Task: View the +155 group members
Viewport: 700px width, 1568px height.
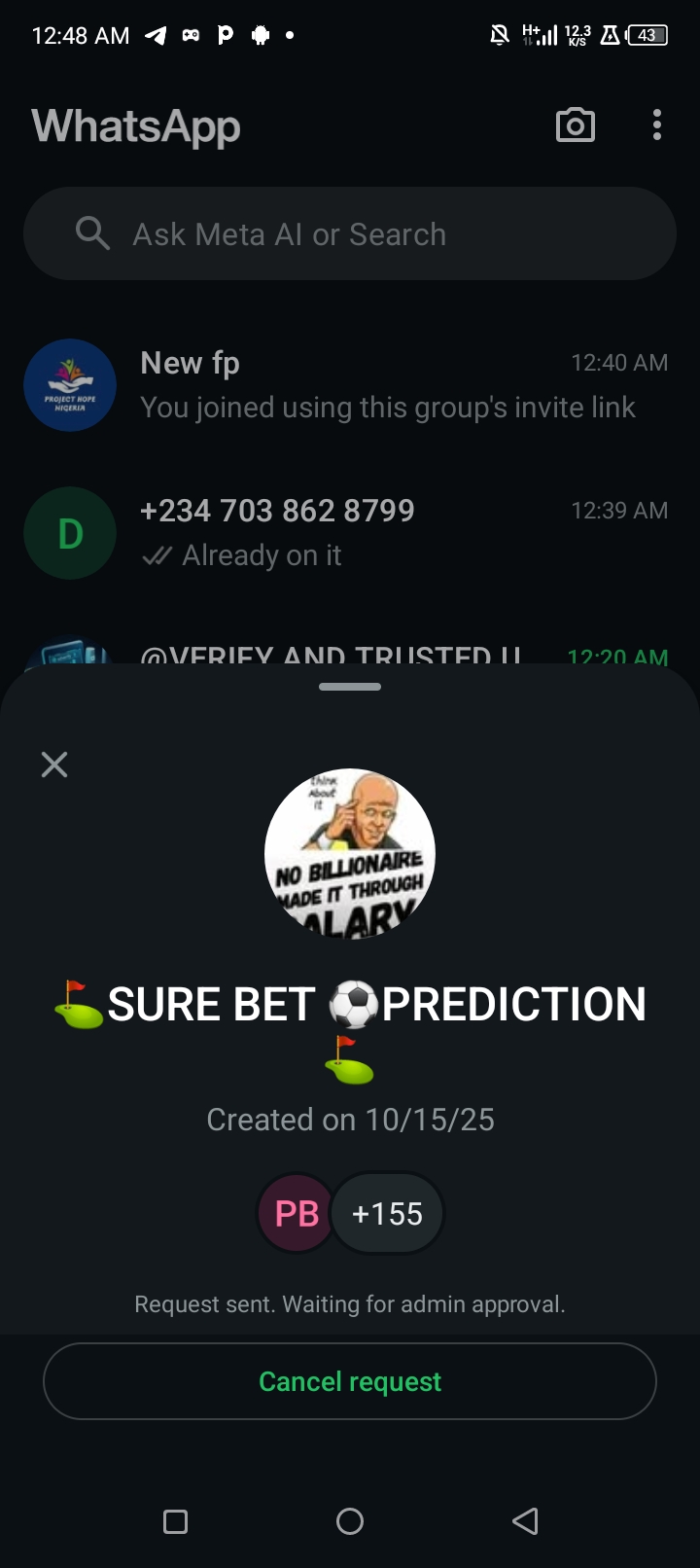Action: point(387,1214)
